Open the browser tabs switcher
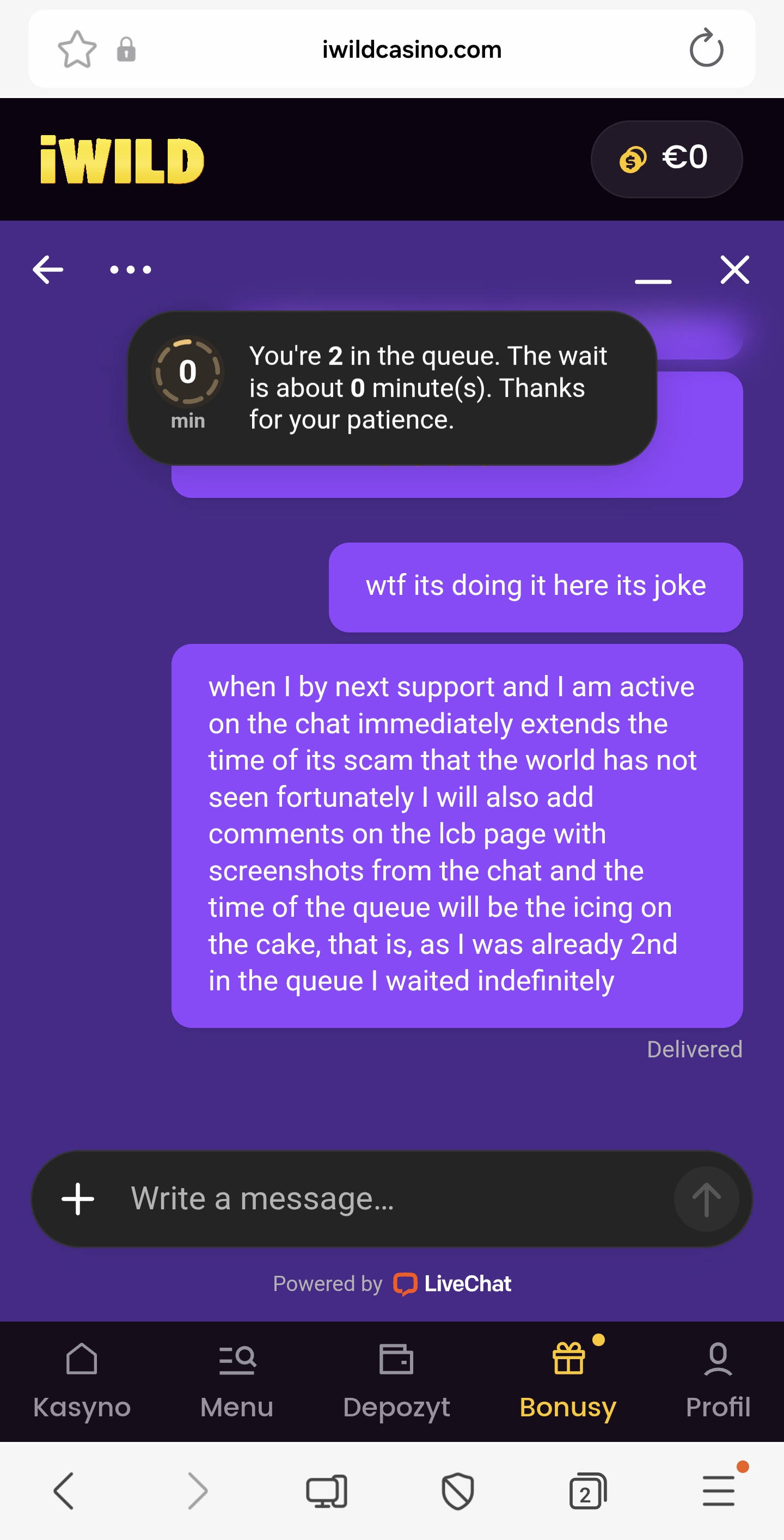 (587, 1491)
